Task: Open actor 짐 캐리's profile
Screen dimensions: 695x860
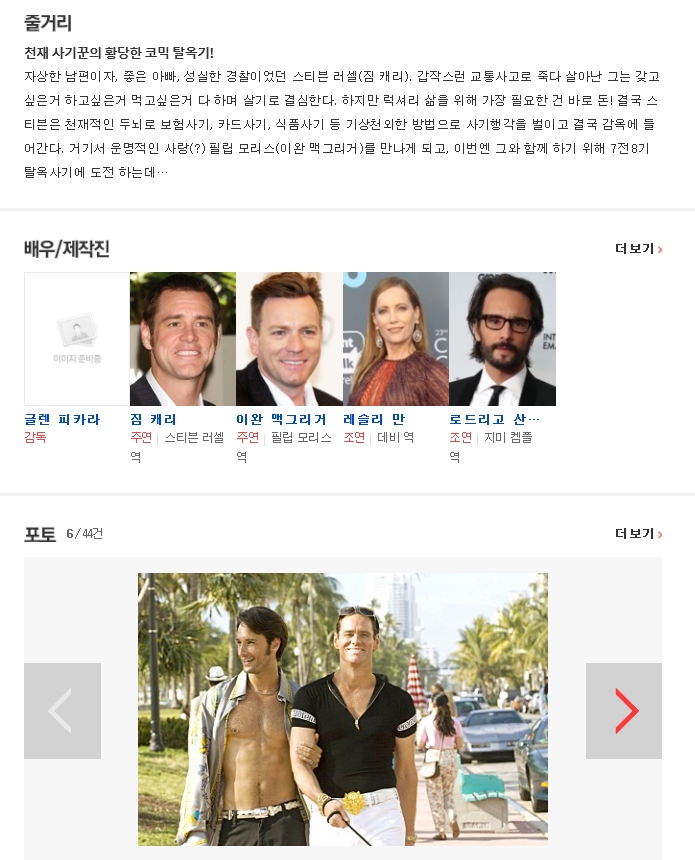Action: tap(153, 419)
